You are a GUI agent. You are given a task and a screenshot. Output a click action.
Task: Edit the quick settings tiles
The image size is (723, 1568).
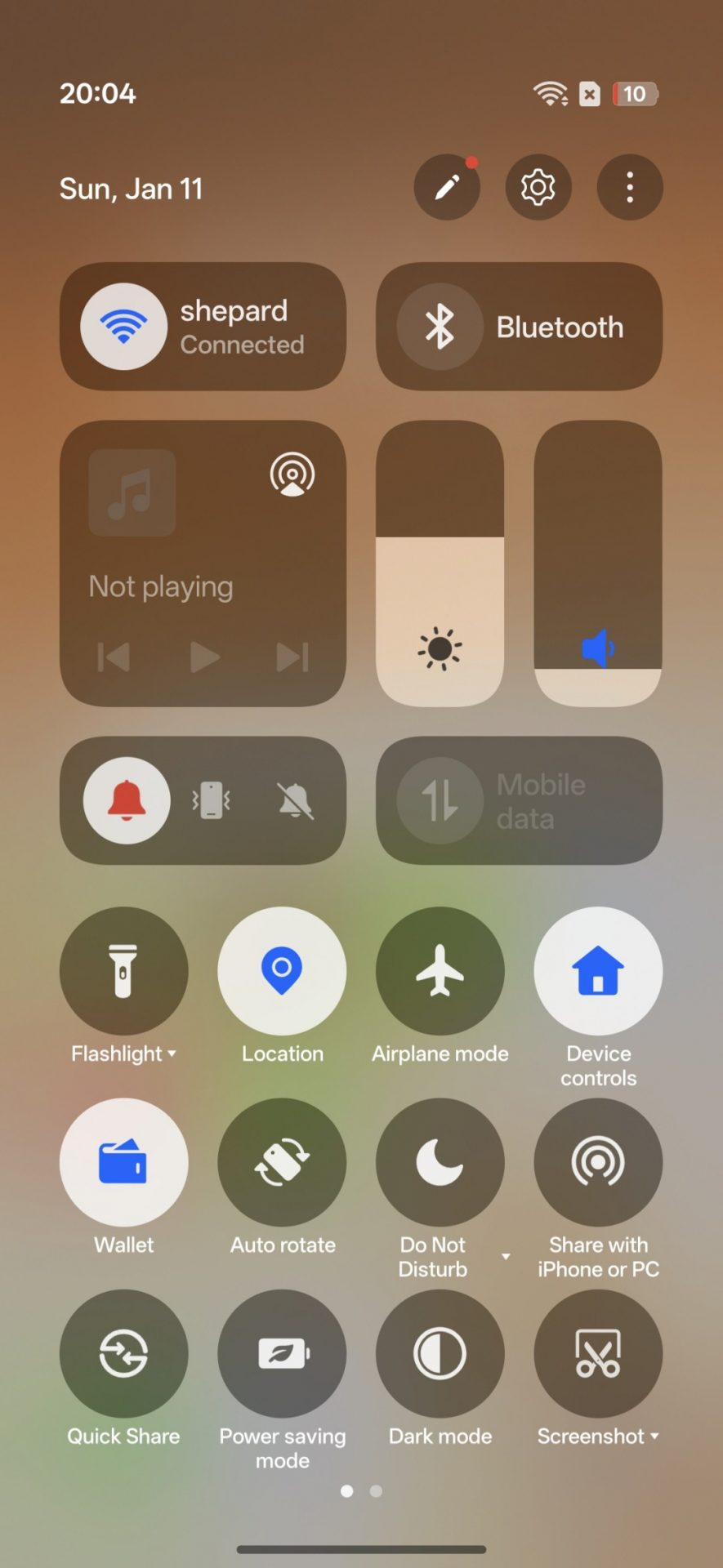(446, 188)
